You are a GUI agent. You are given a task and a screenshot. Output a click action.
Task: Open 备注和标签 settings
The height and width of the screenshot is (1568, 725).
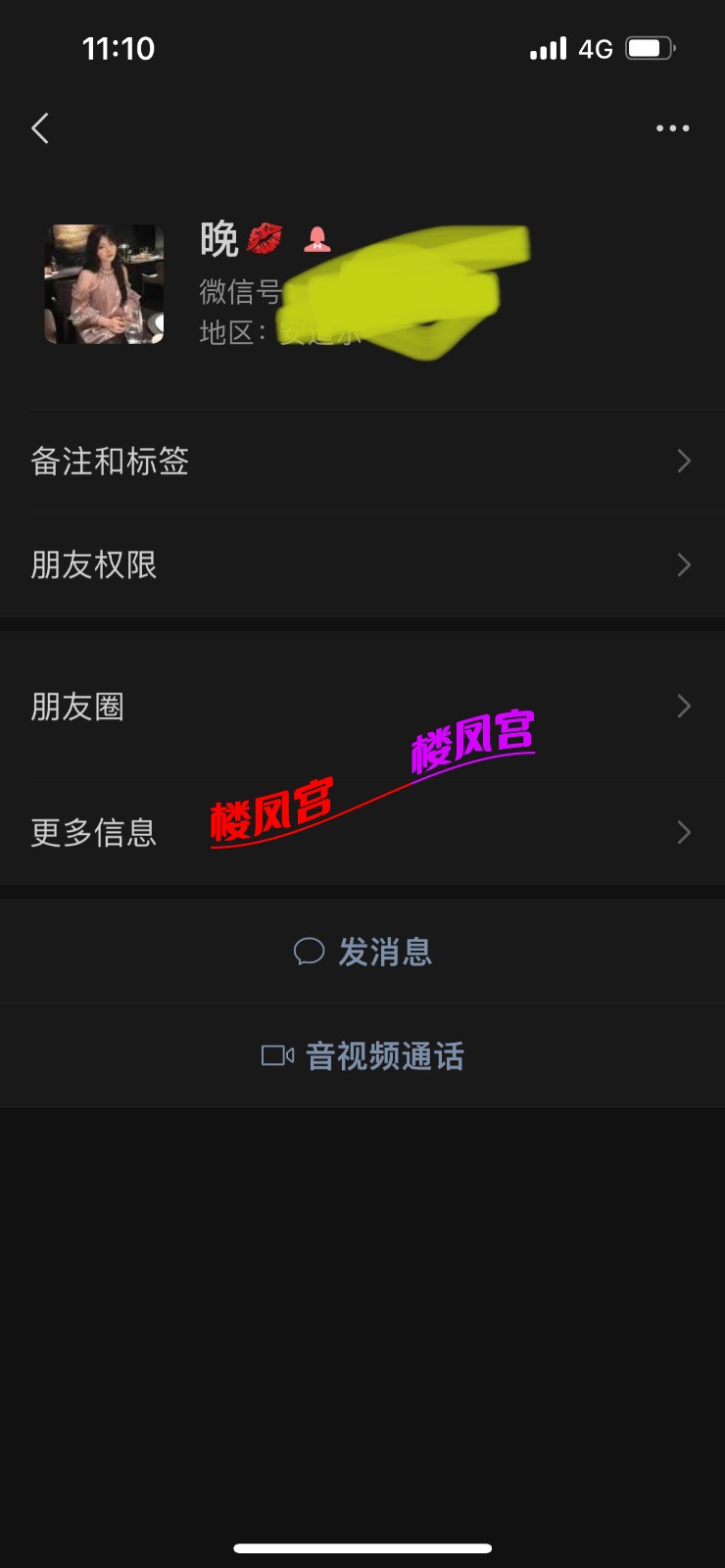pyautogui.click(x=362, y=461)
